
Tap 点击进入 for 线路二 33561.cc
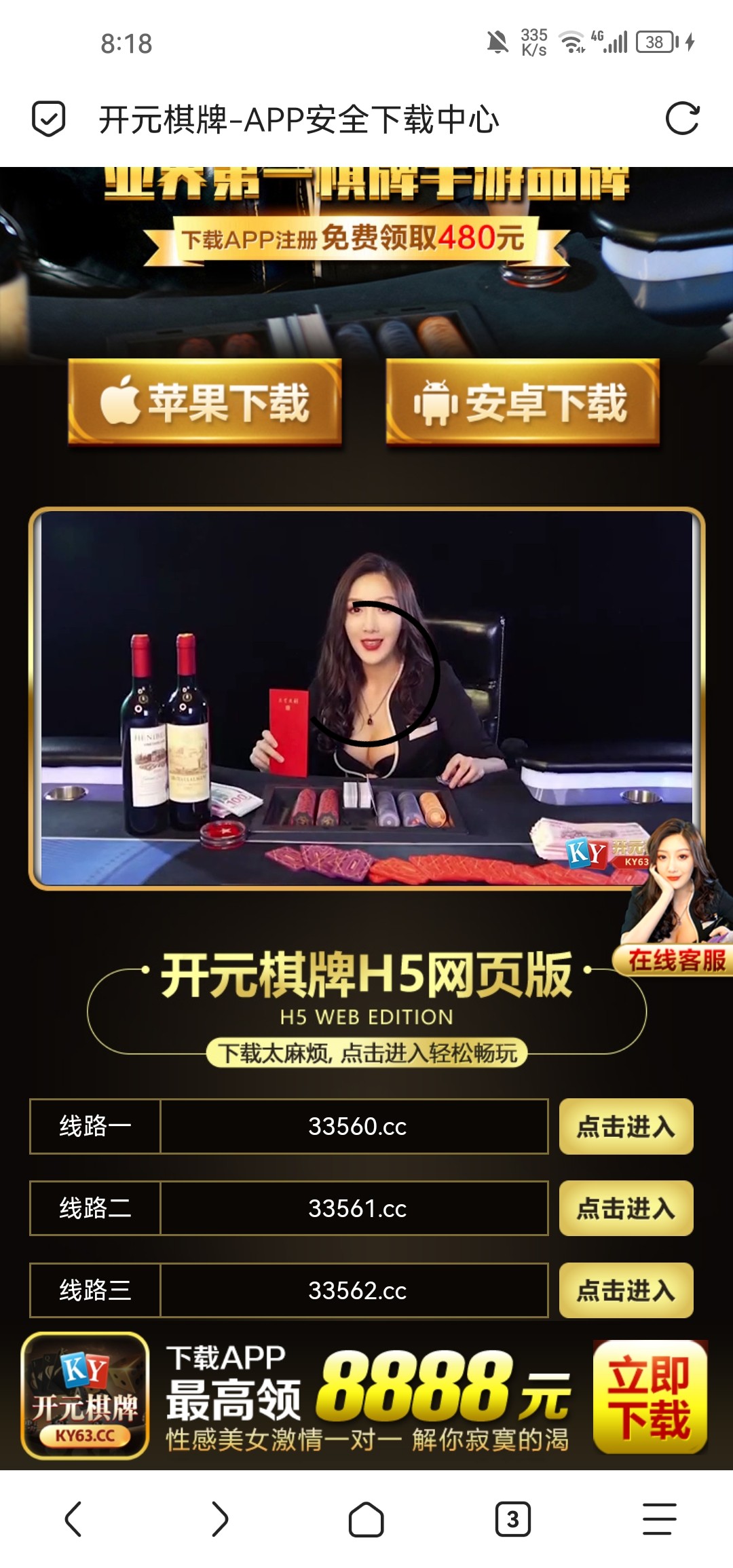(x=626, y=1208)
